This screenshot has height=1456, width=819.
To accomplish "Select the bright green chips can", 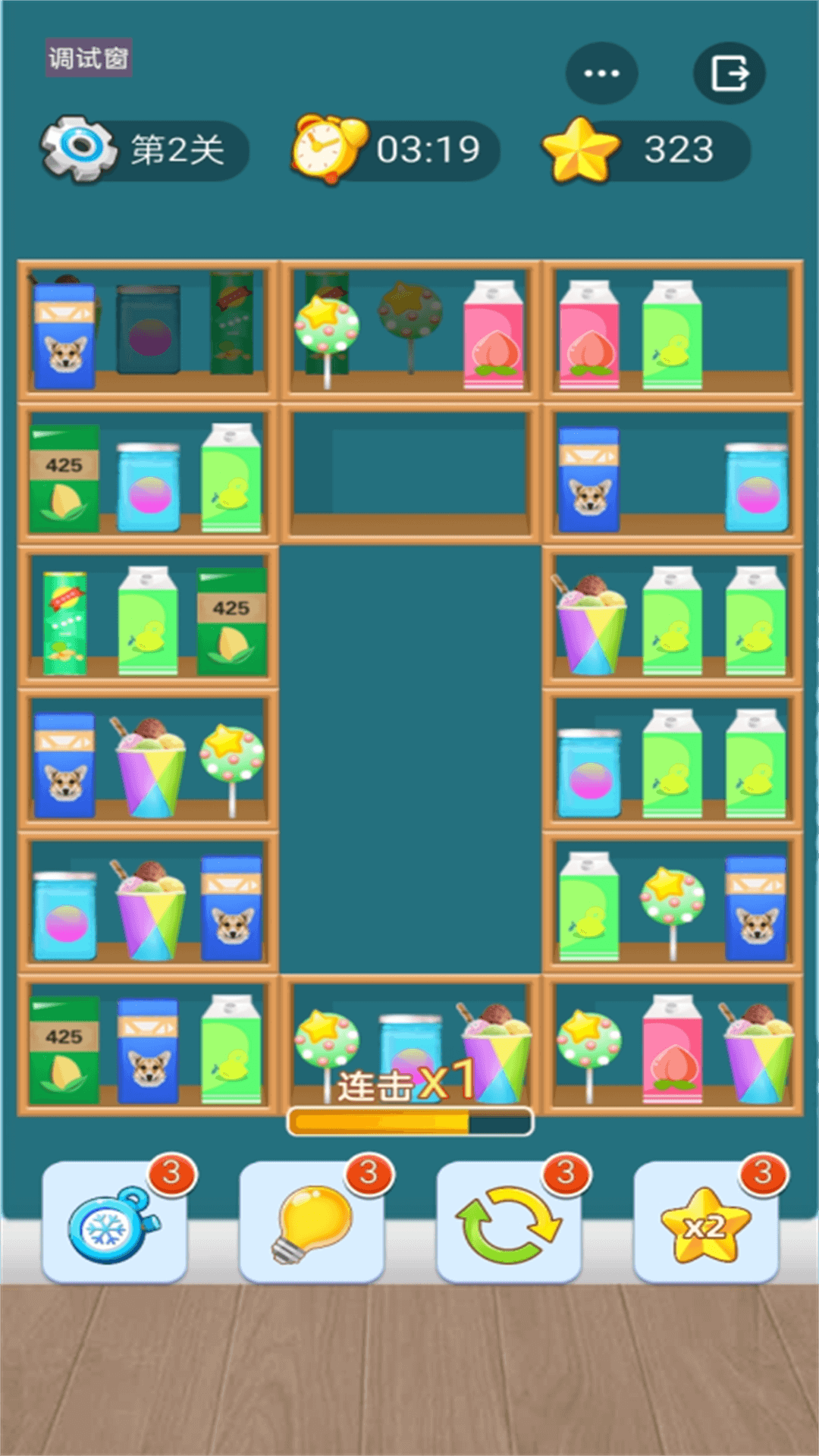I will tap(65, 623).
